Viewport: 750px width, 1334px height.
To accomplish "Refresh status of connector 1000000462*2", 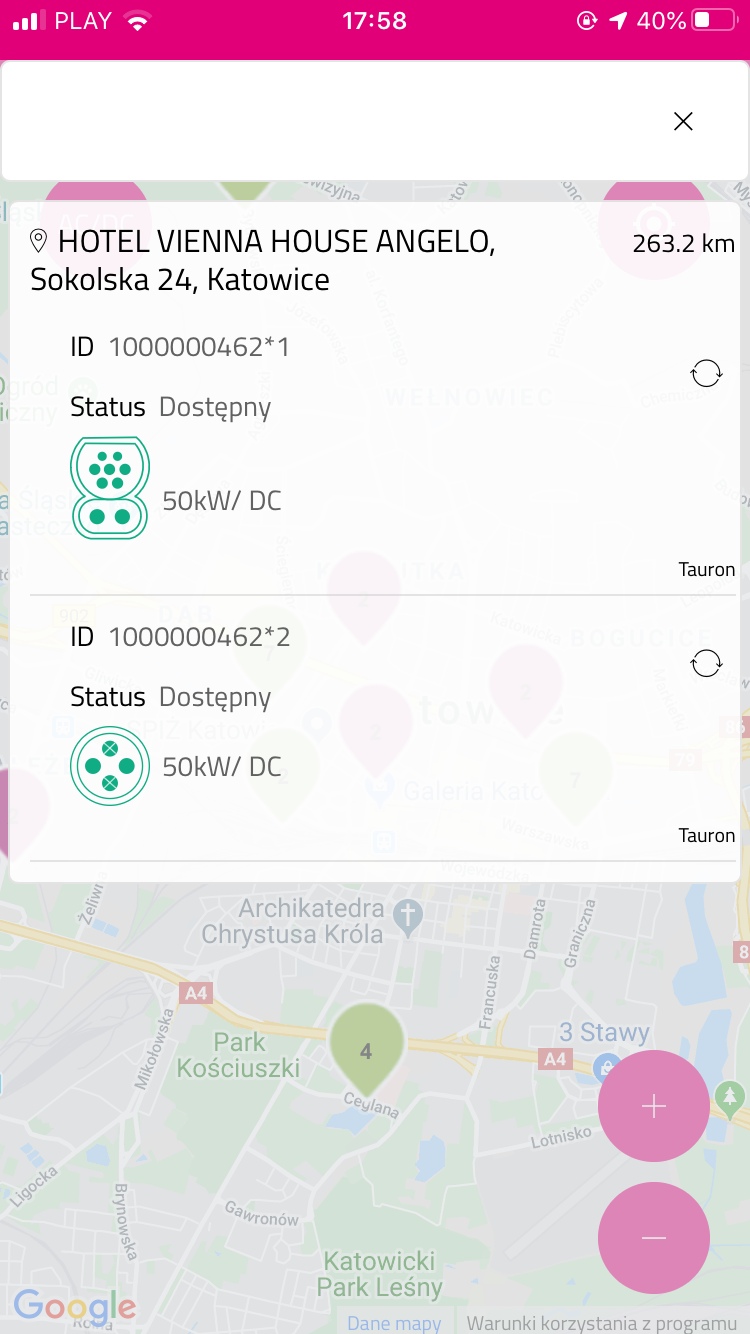I will coord(706,663).
